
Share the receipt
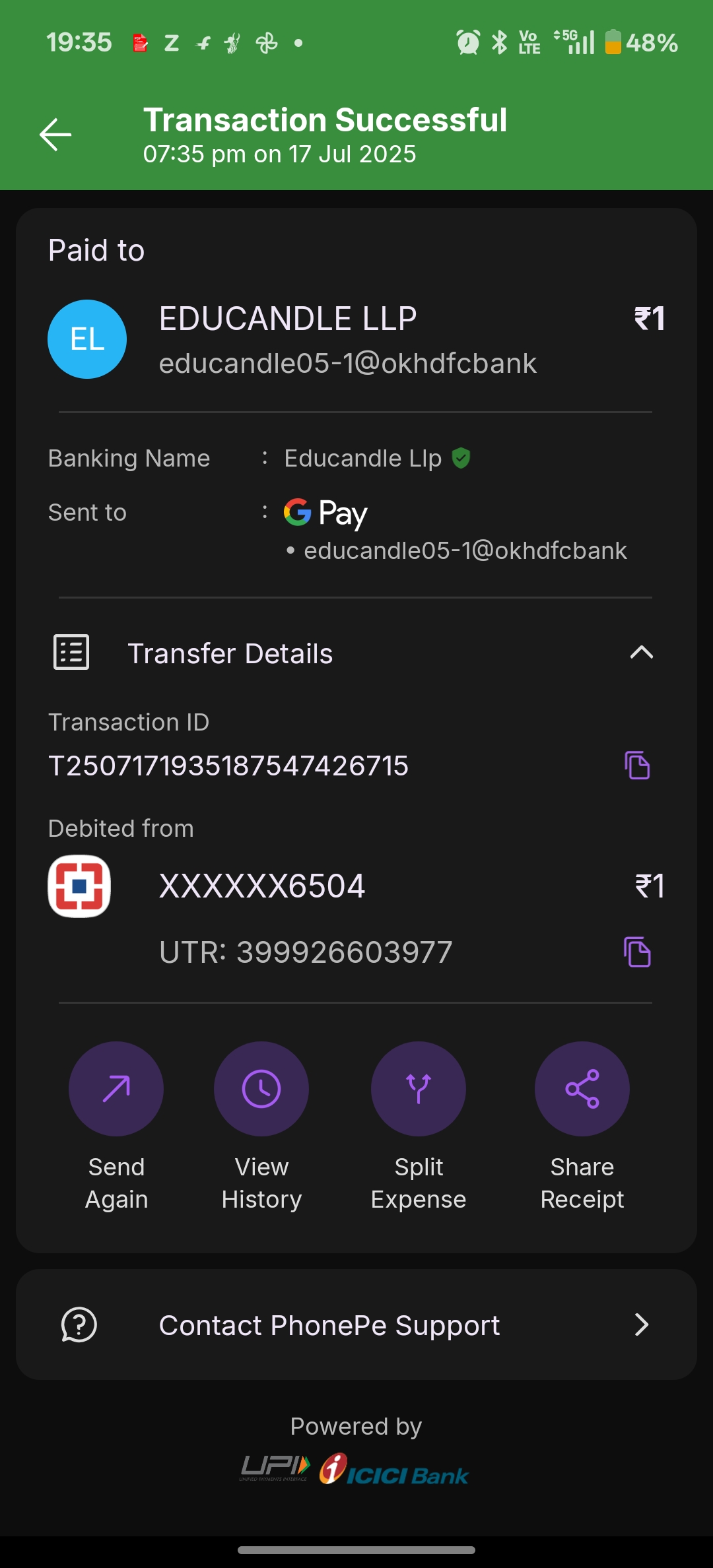(x=582, y=1089)
